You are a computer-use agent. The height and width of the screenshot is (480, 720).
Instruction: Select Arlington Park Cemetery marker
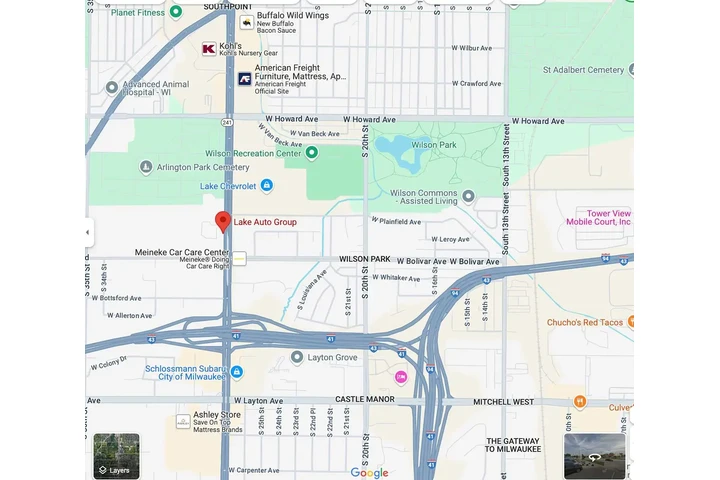147,167
